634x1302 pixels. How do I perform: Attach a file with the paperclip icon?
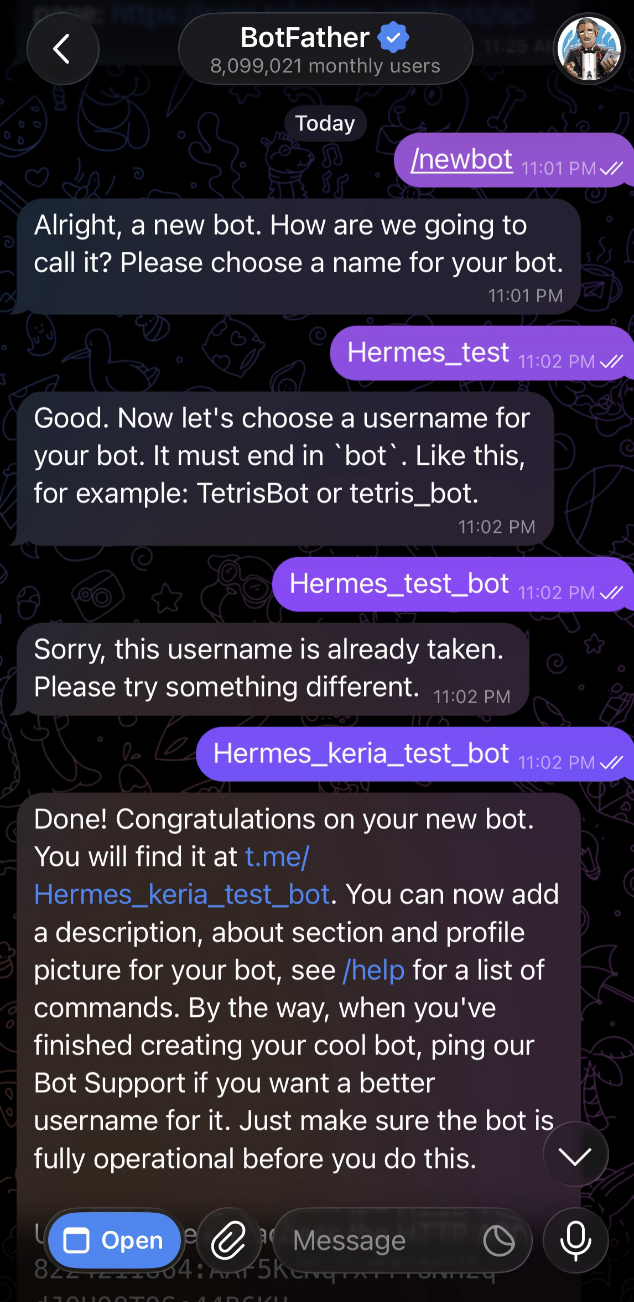pyautogui.click(x=229, y=1241)
